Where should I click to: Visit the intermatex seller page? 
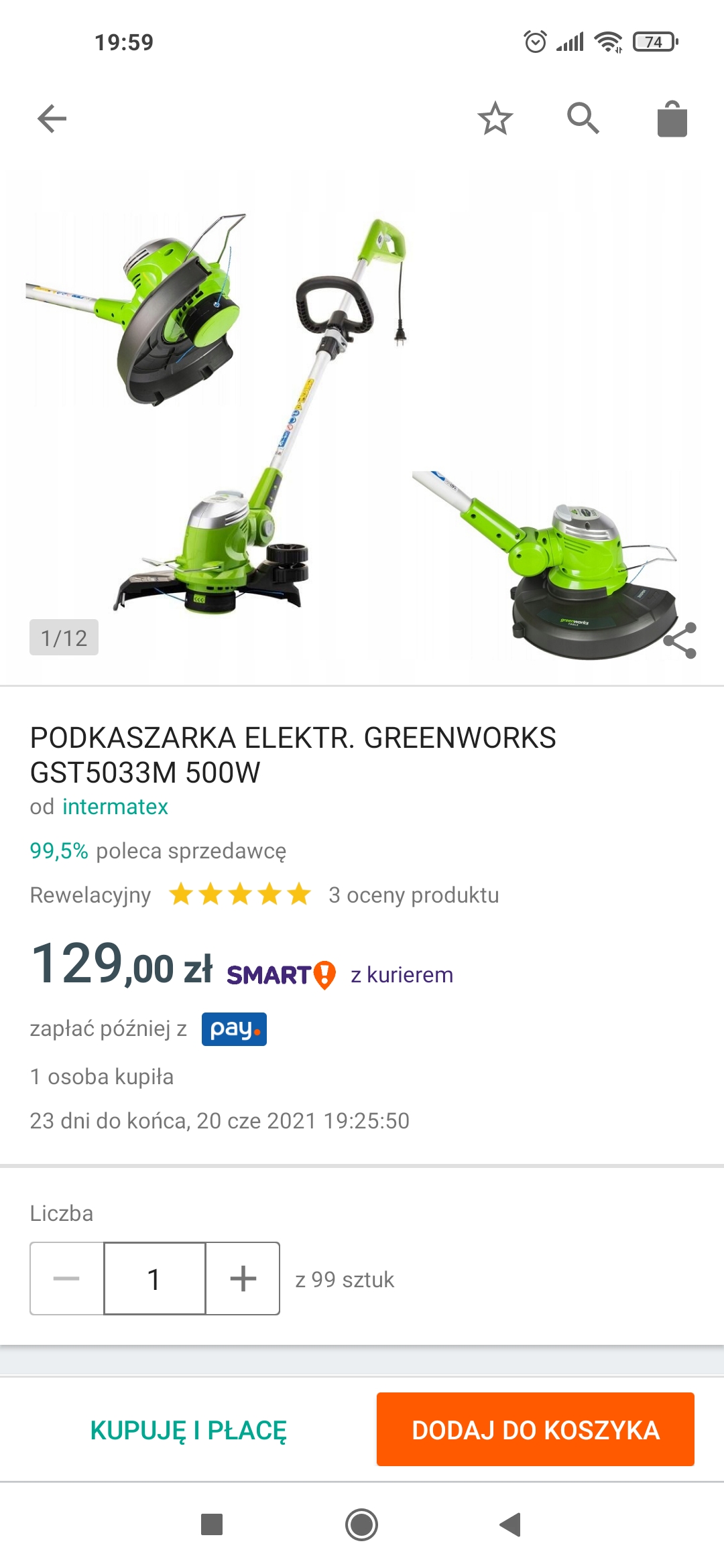point(115,807)
